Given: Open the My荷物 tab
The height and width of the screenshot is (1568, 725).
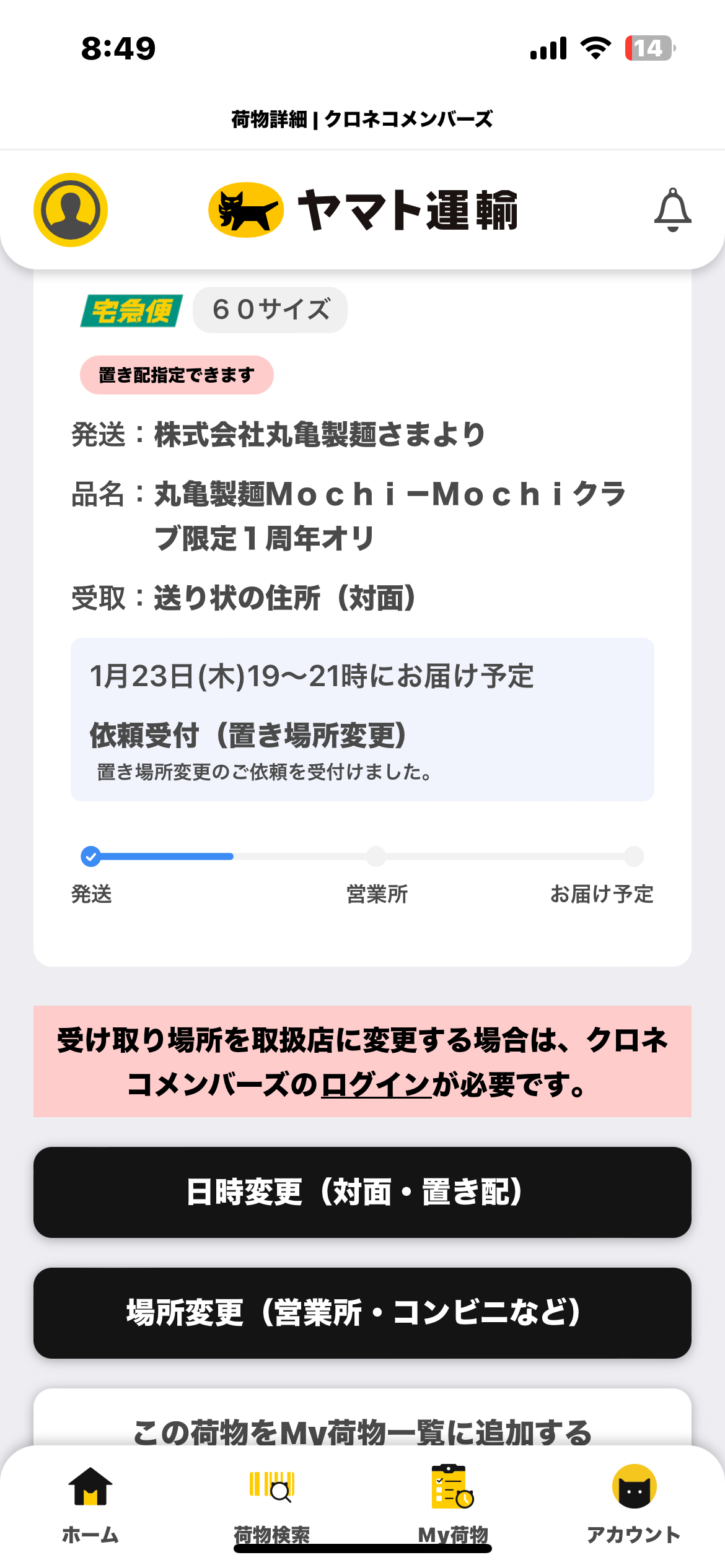Looking at the screenshot, I should coord(453,1504).
